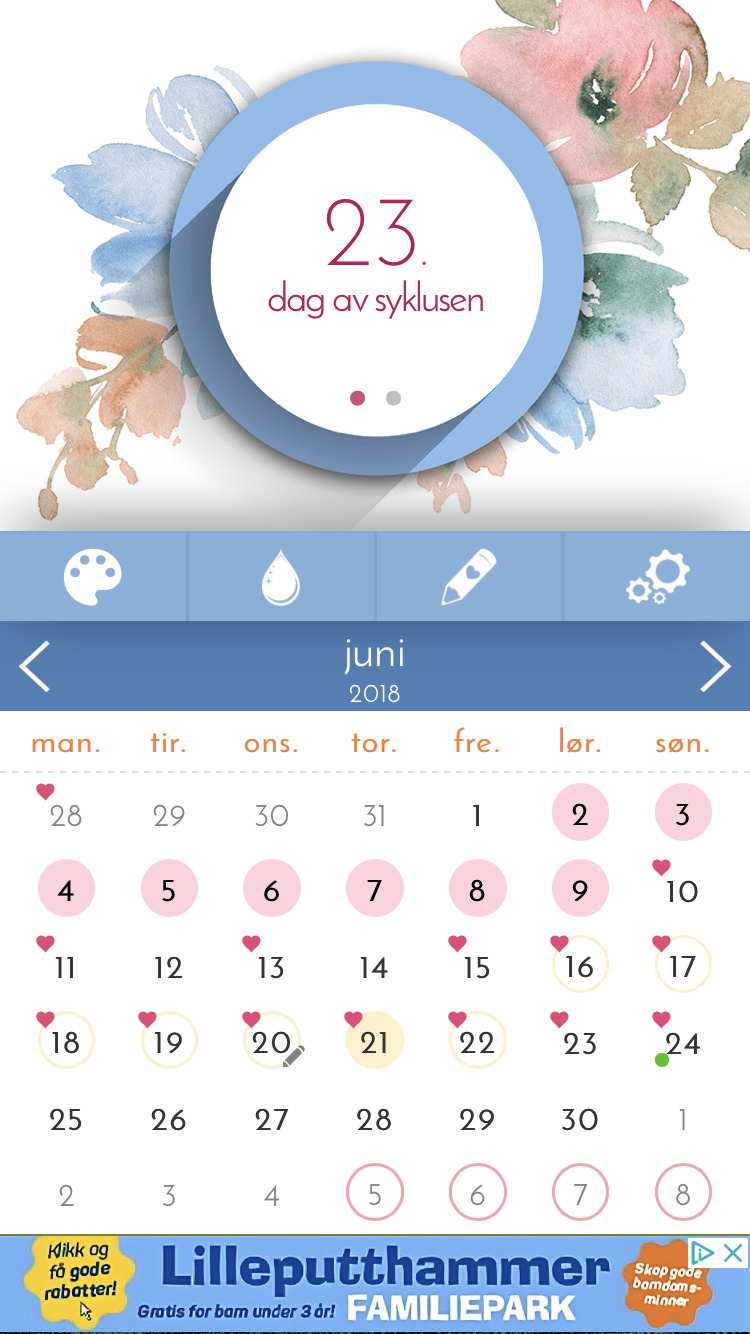Viewport: 750px width, 1334px height.
Task: Close the Lilleputthammer ad banner
Action: point(733,1252)
